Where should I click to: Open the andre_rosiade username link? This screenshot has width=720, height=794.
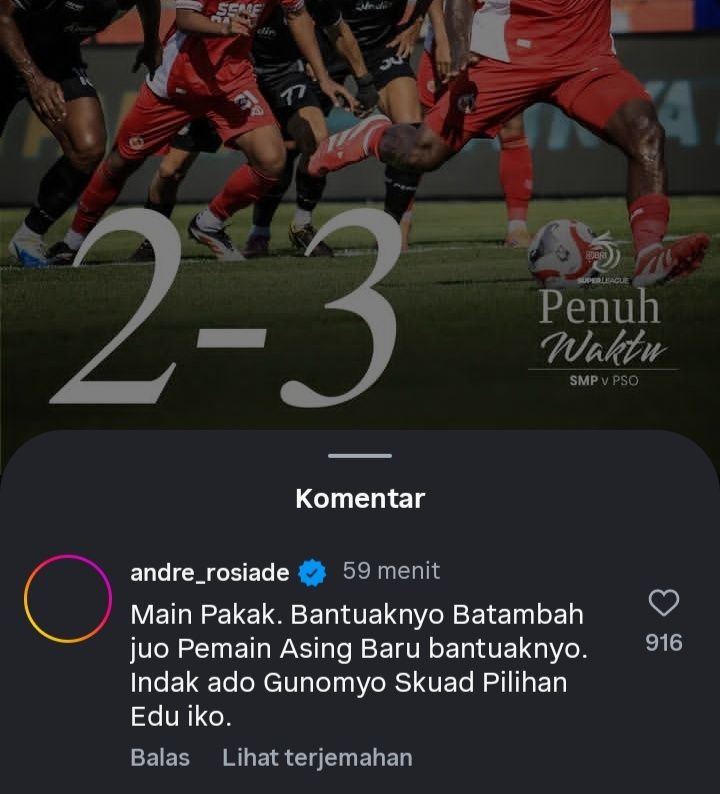[x=210, y=572]
